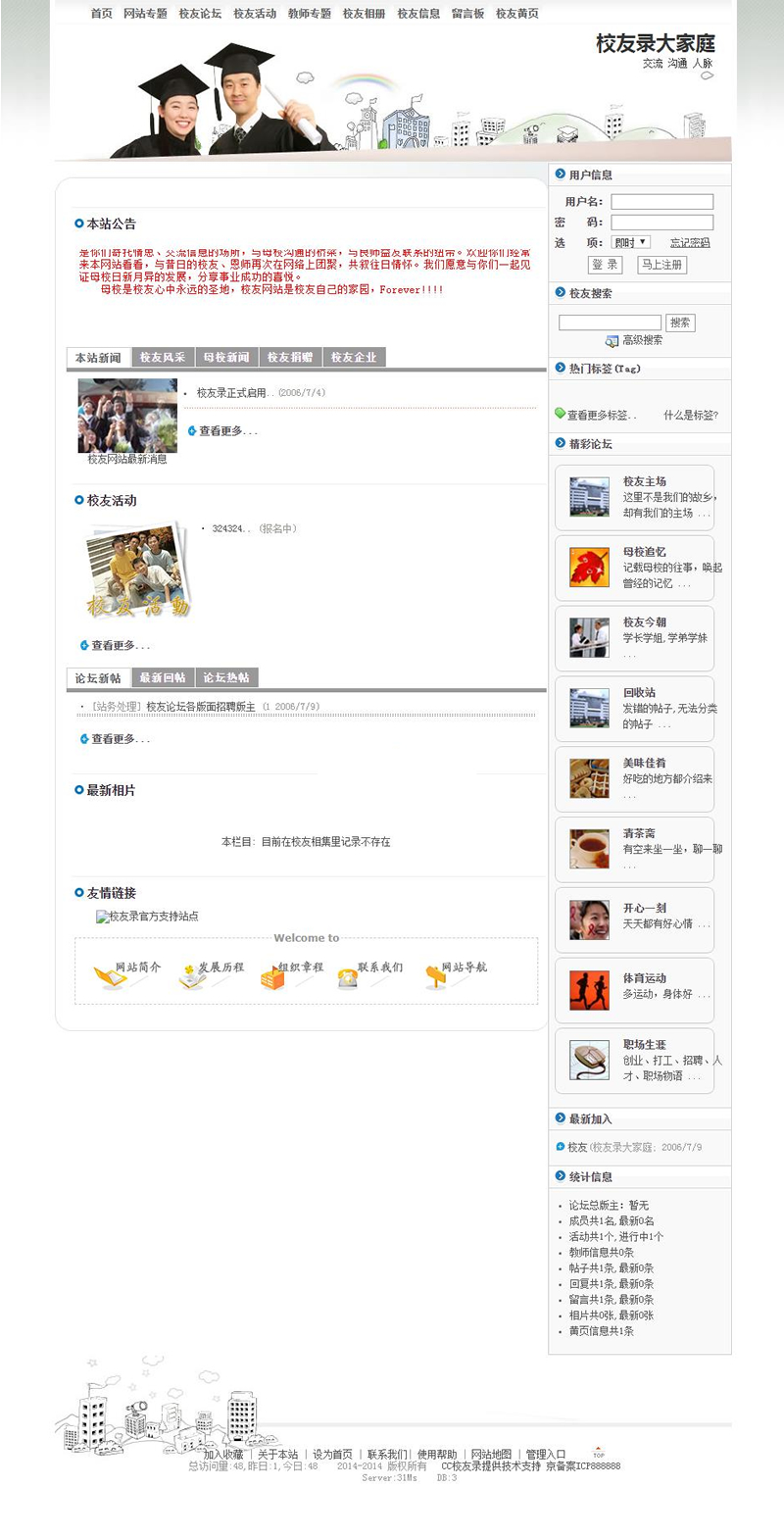Open the 留言板 page
The image size is (784, 1538).
click(x=467, y=14)
